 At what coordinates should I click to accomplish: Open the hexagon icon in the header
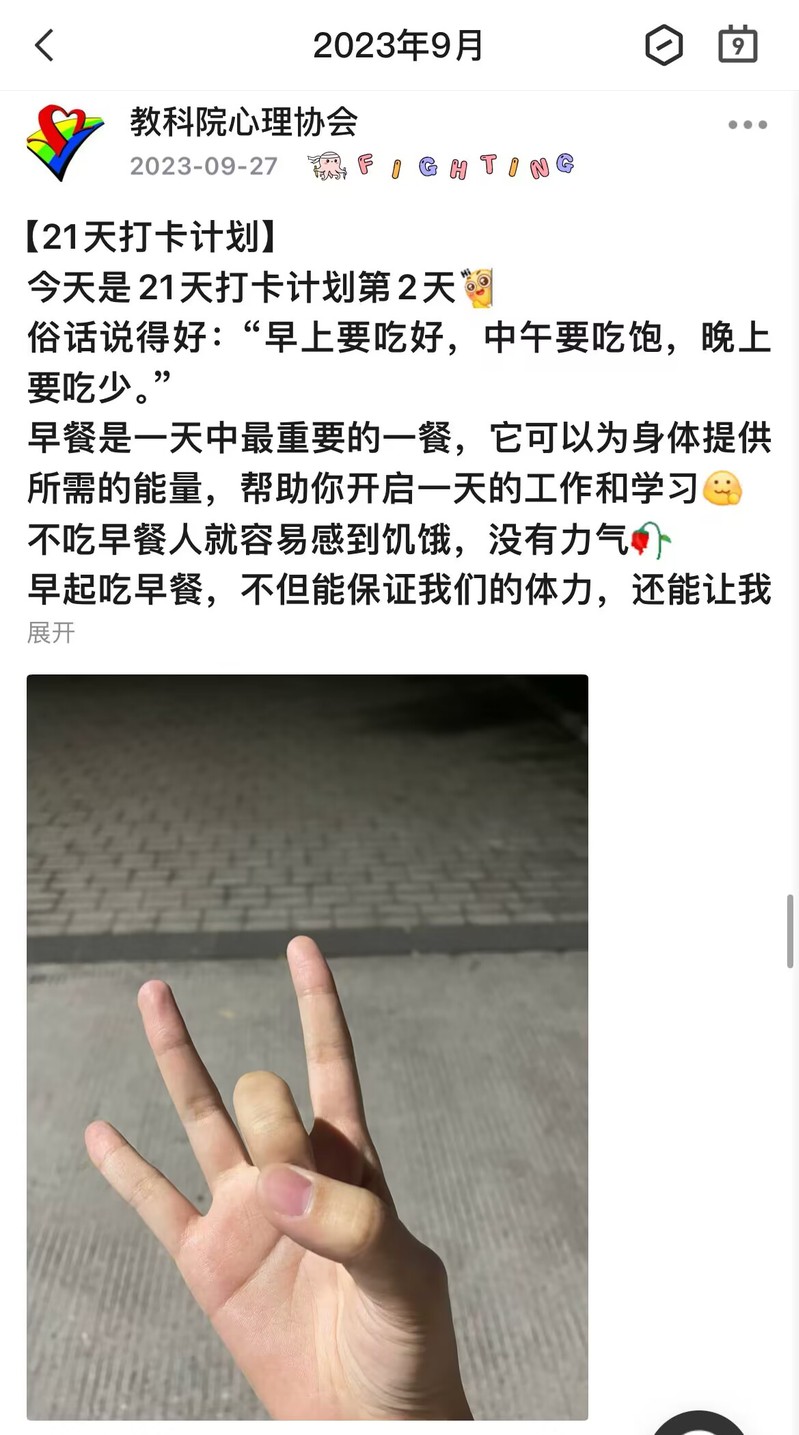664,45
